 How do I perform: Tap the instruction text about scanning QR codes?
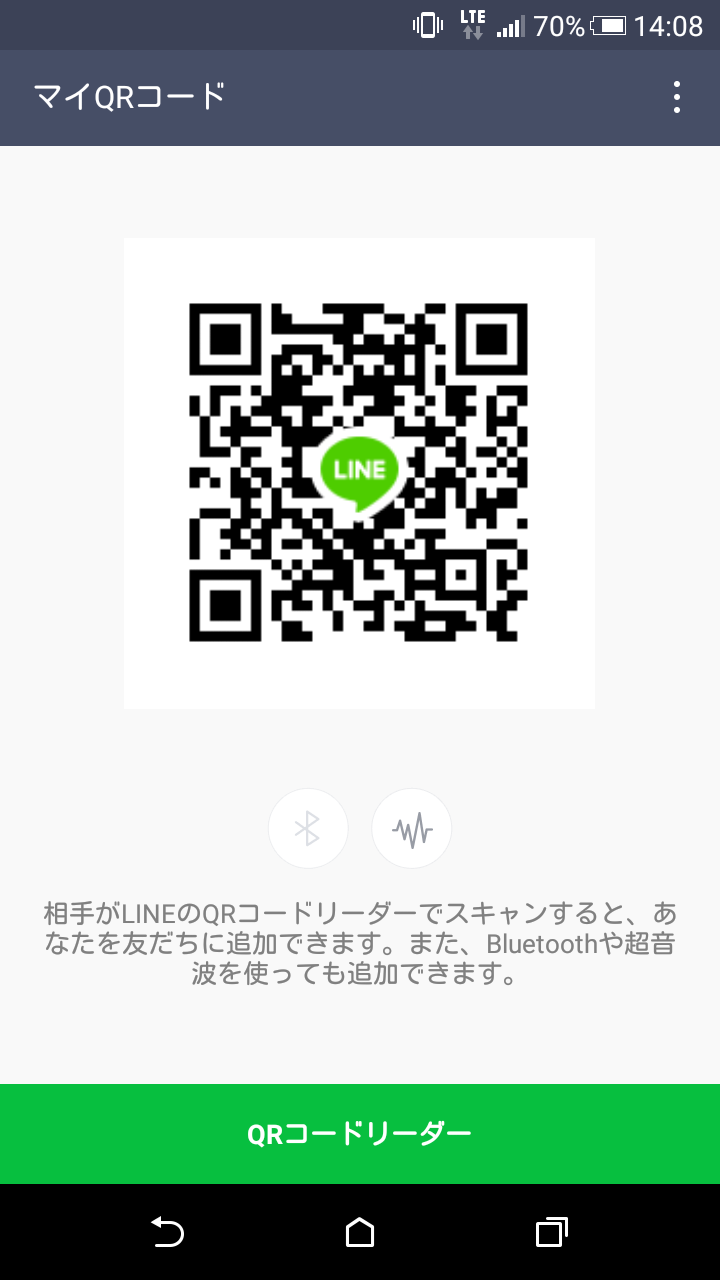click(x=360, y=943)
